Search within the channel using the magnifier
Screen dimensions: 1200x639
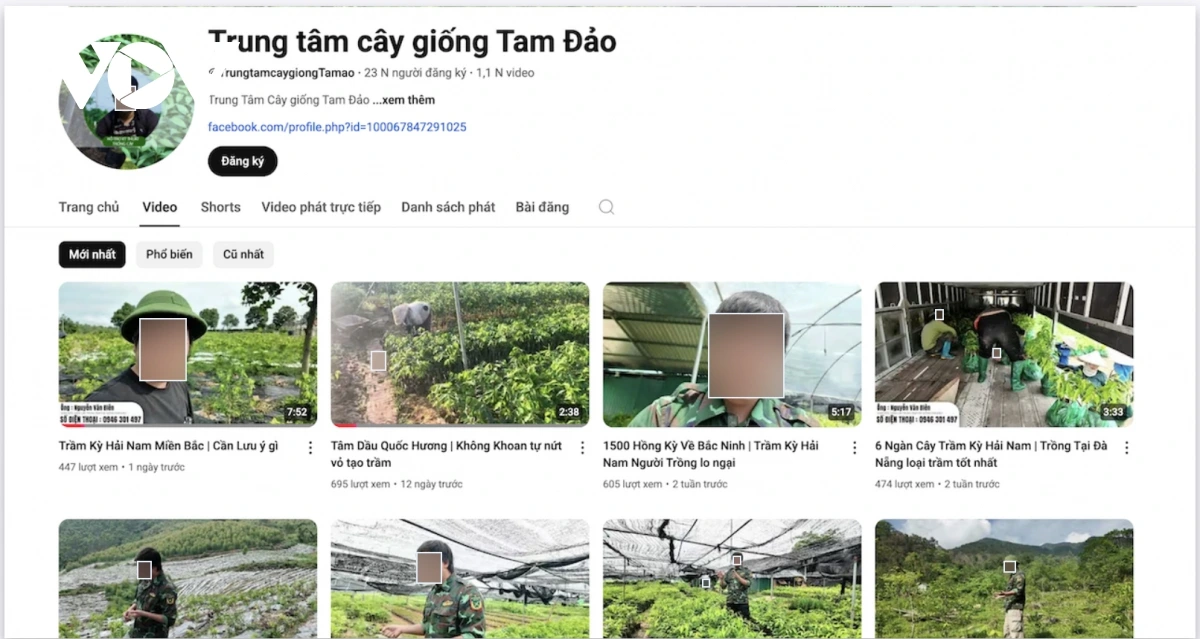[606, 207]
